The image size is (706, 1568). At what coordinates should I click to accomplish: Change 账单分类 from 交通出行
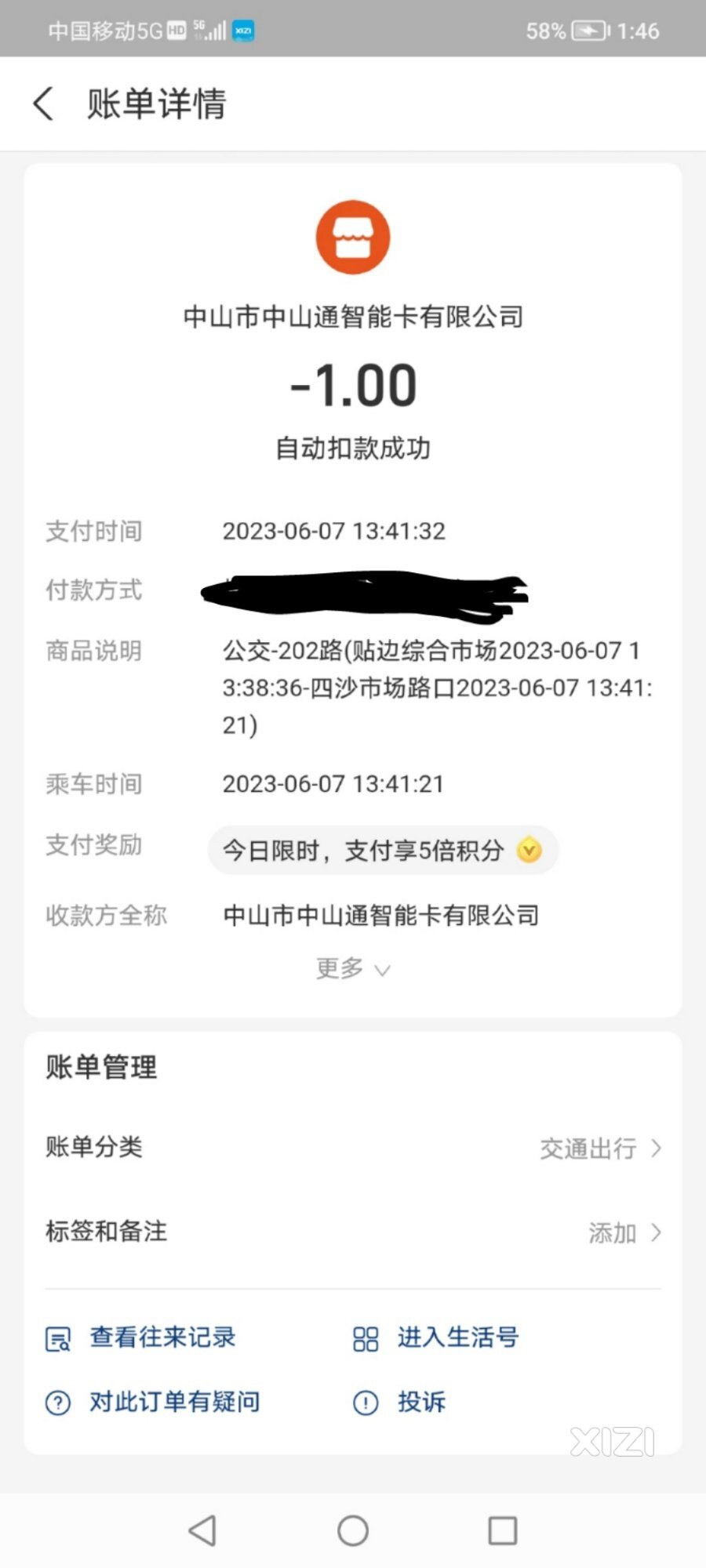(353, 1148)
